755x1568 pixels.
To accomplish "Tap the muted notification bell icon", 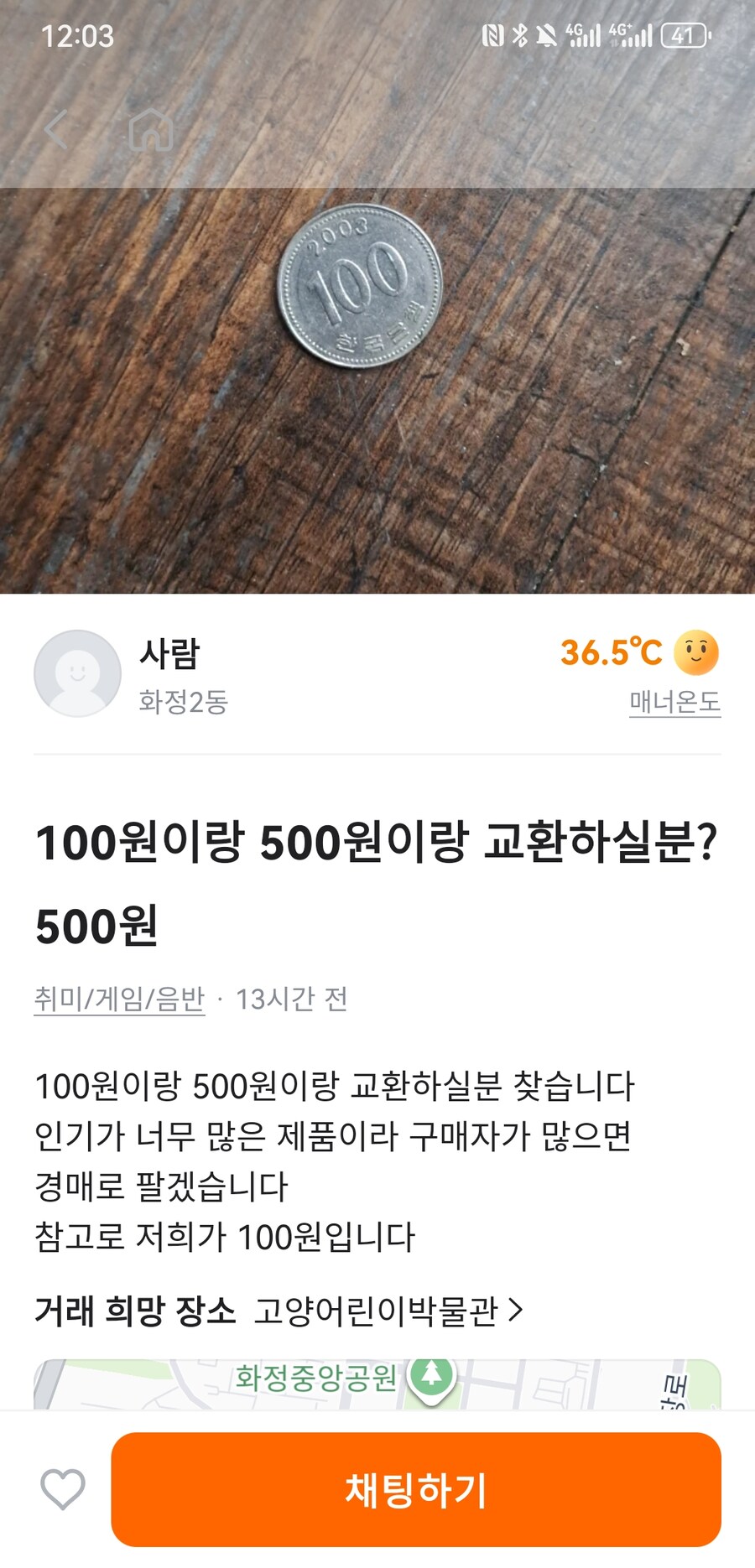I will [x=548, y=36].
